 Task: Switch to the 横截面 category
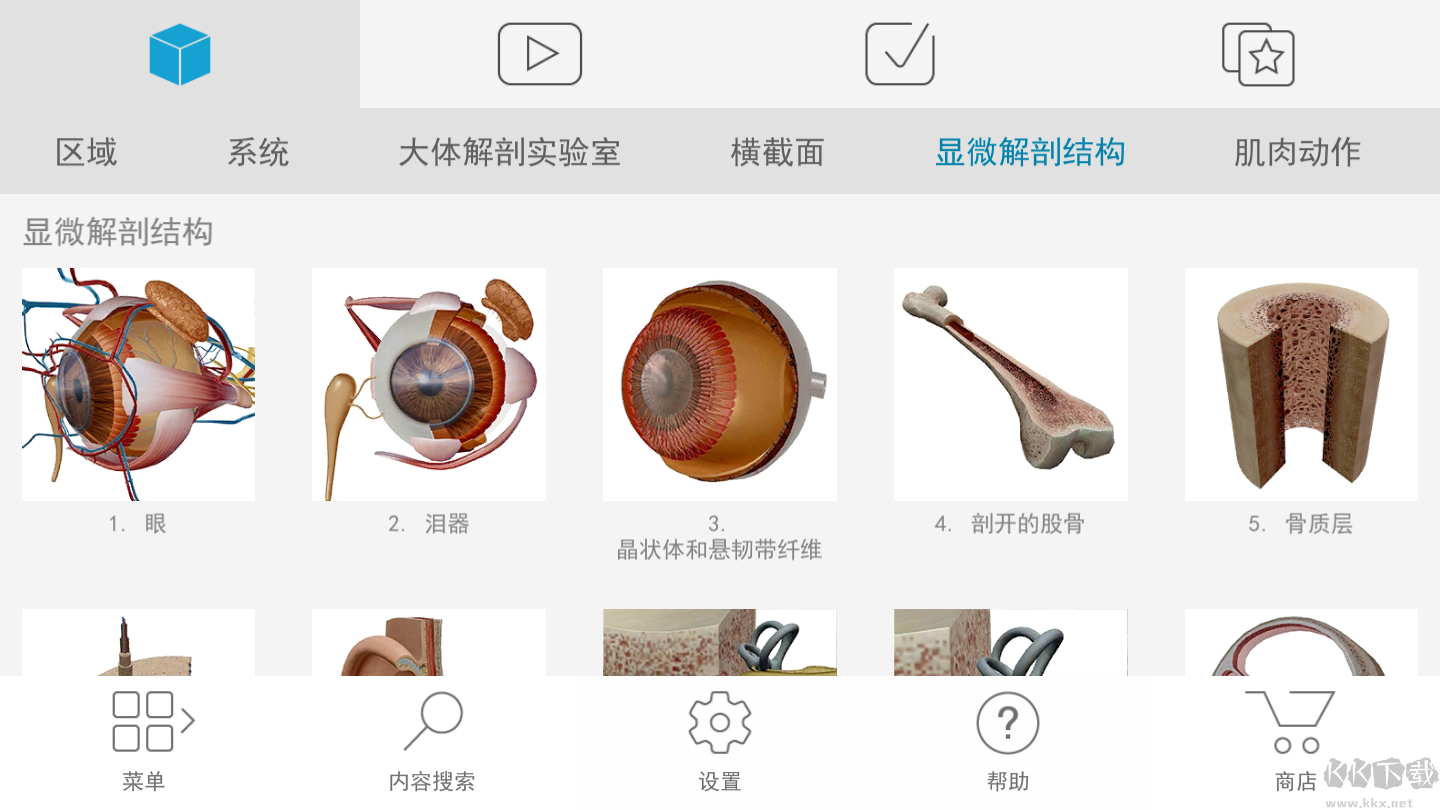[x=777, y=152]
